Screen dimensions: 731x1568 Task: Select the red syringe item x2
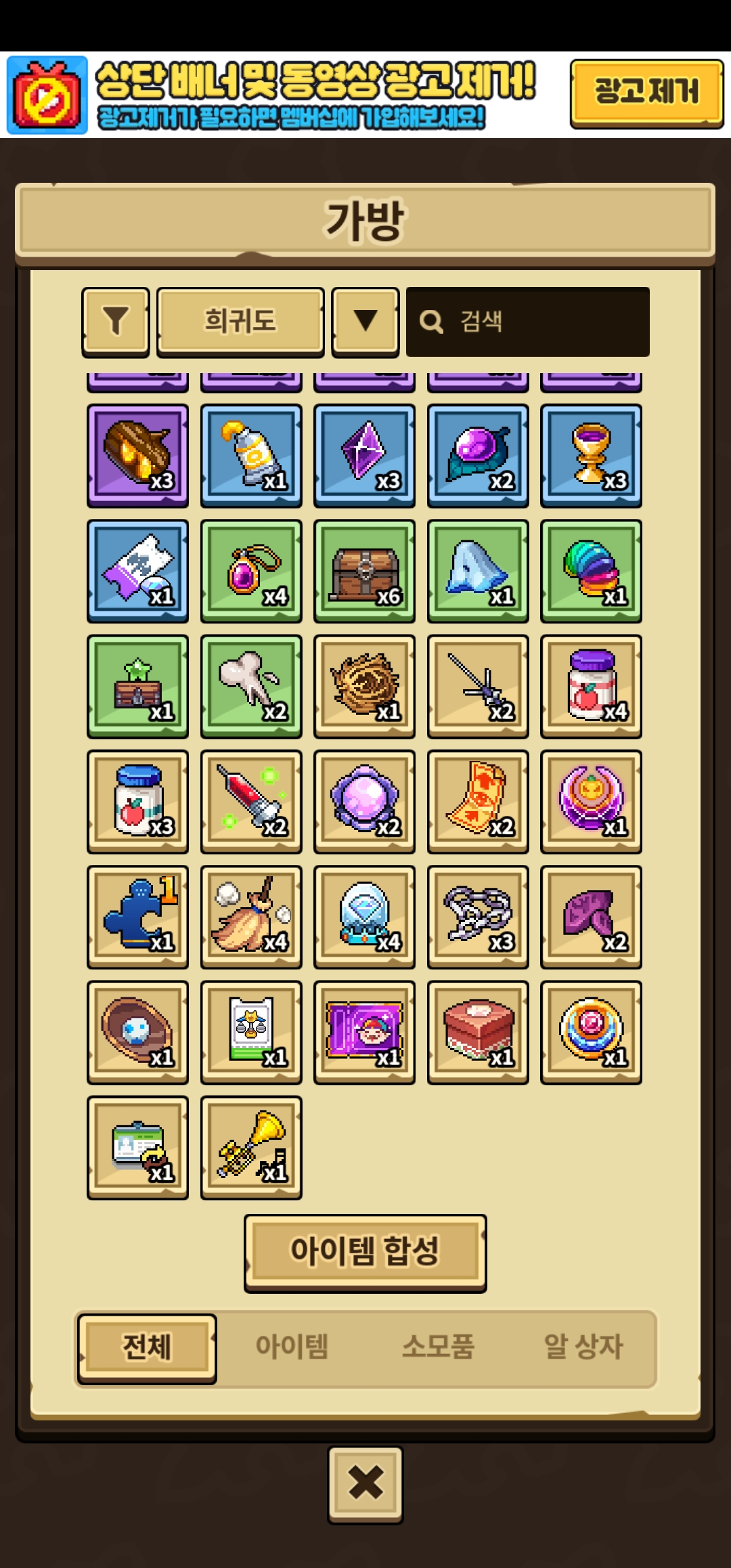(x=251, y=802)
